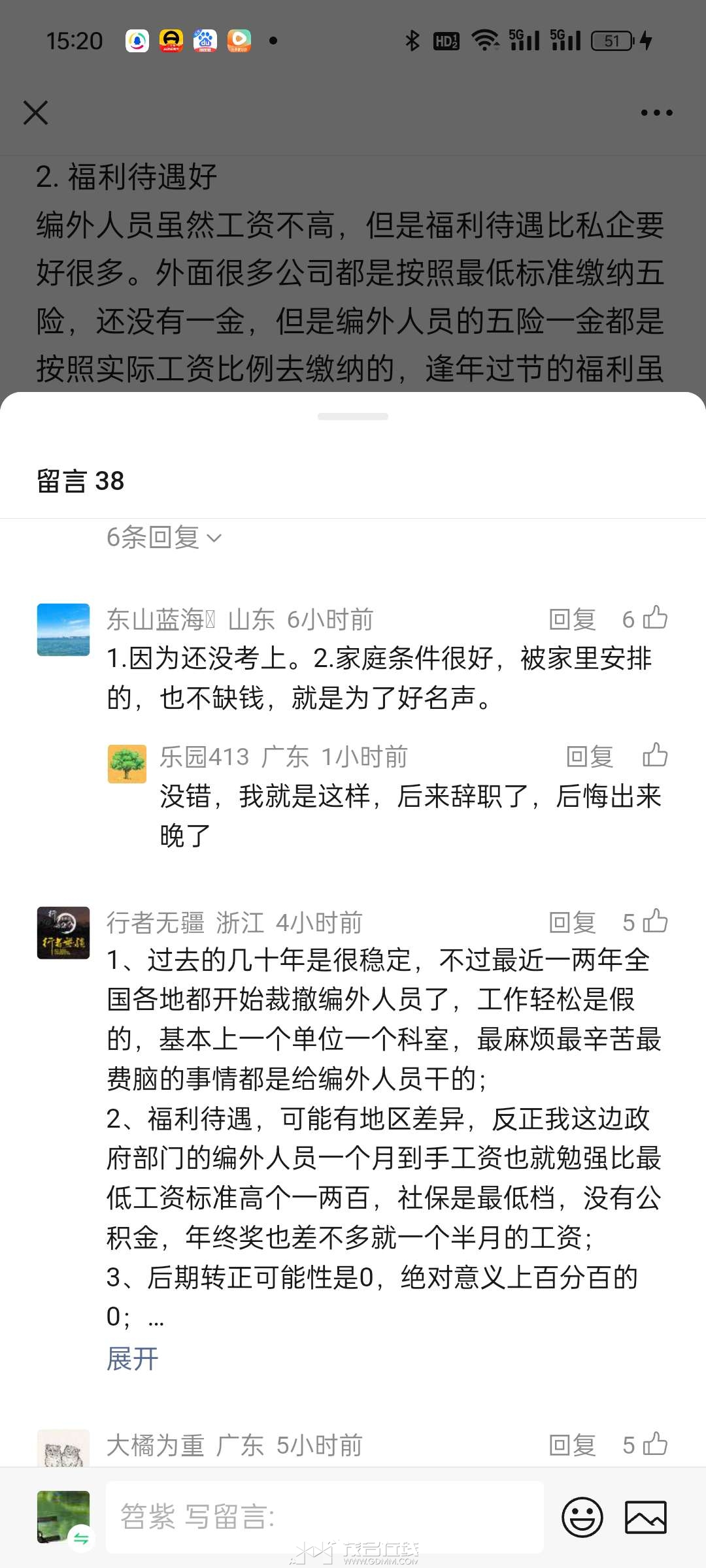Expand the 6条回复 replies
706x1568 pixels.
click(163, 538)
